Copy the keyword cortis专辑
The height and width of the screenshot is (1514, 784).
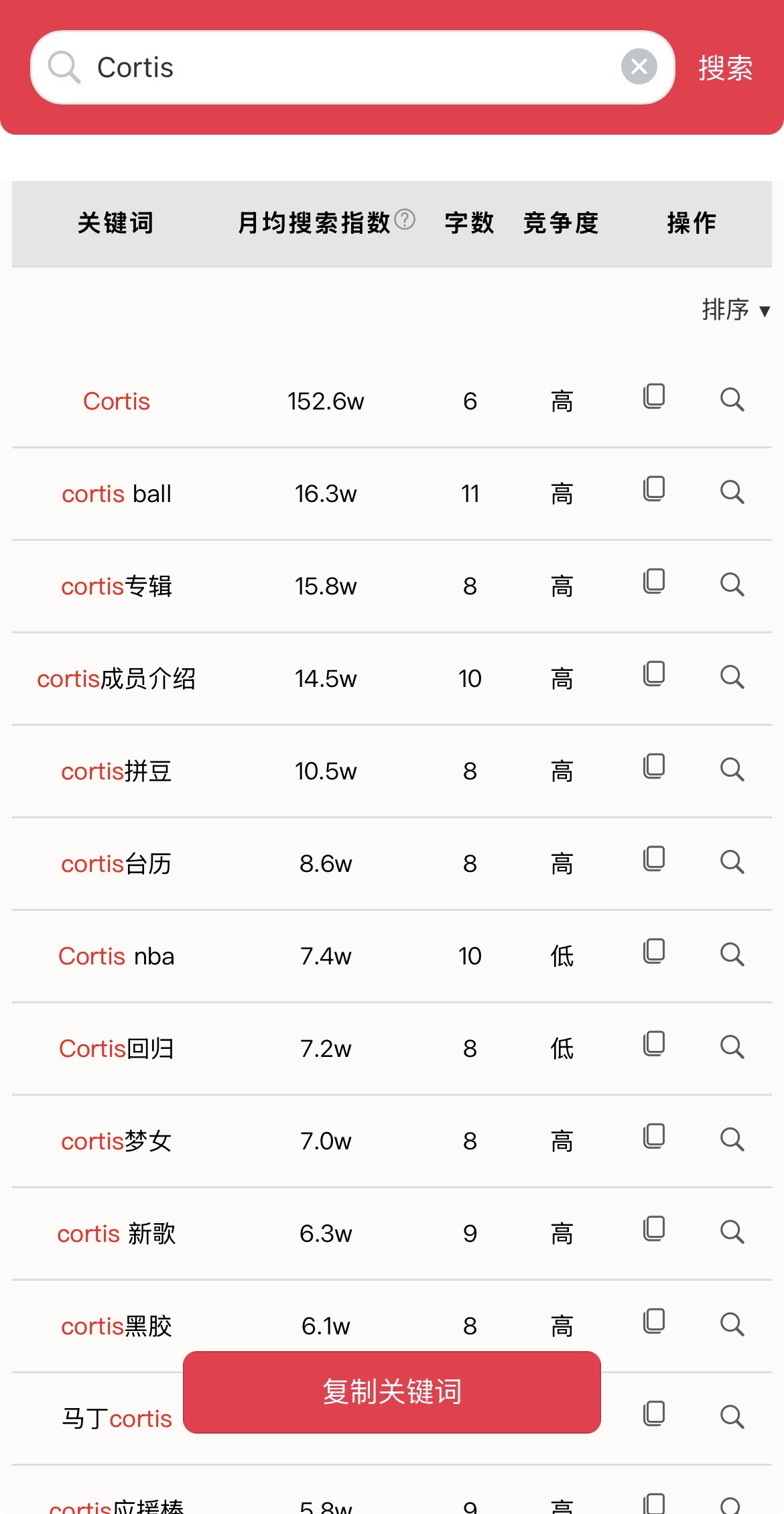pos(654,582)
